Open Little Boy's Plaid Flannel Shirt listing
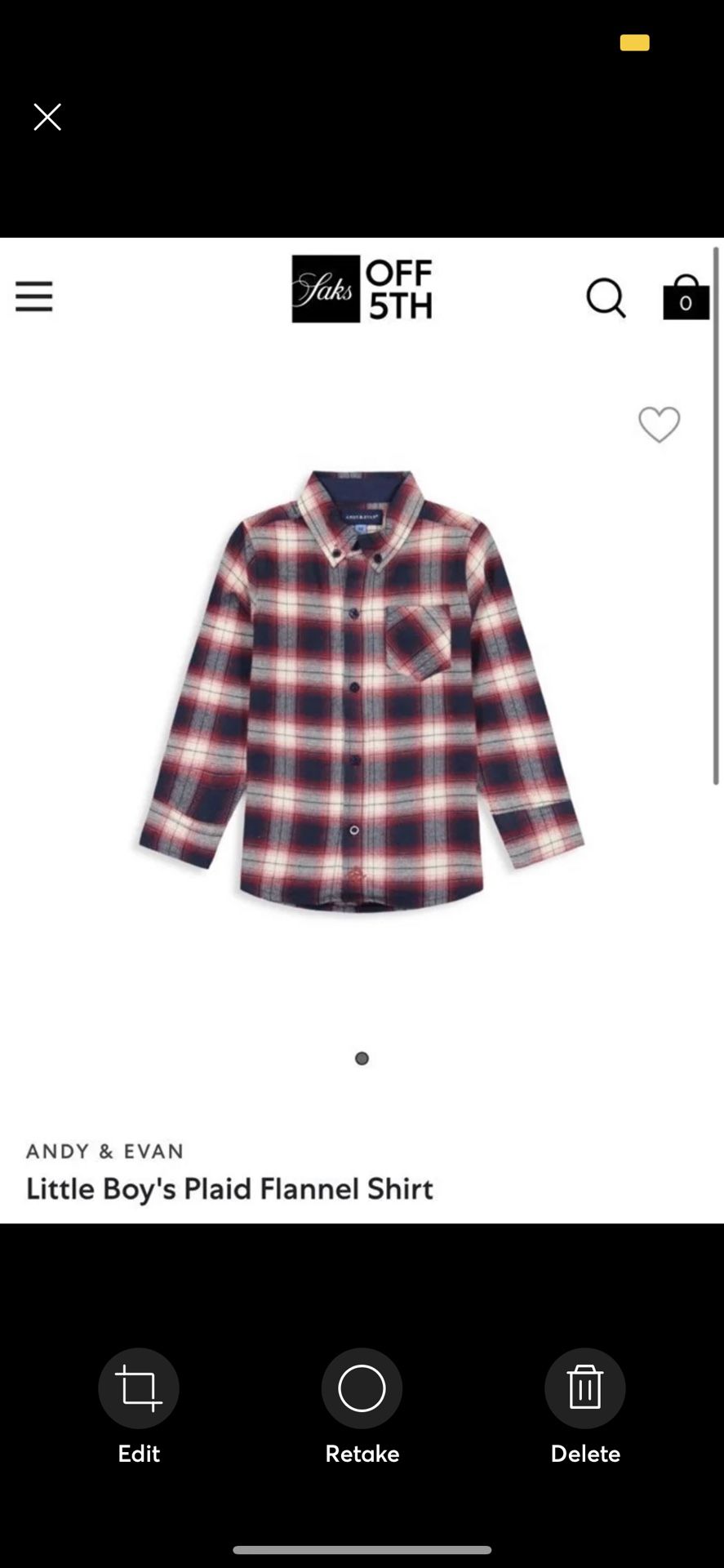724x1568 pixels. point(229,1188)
